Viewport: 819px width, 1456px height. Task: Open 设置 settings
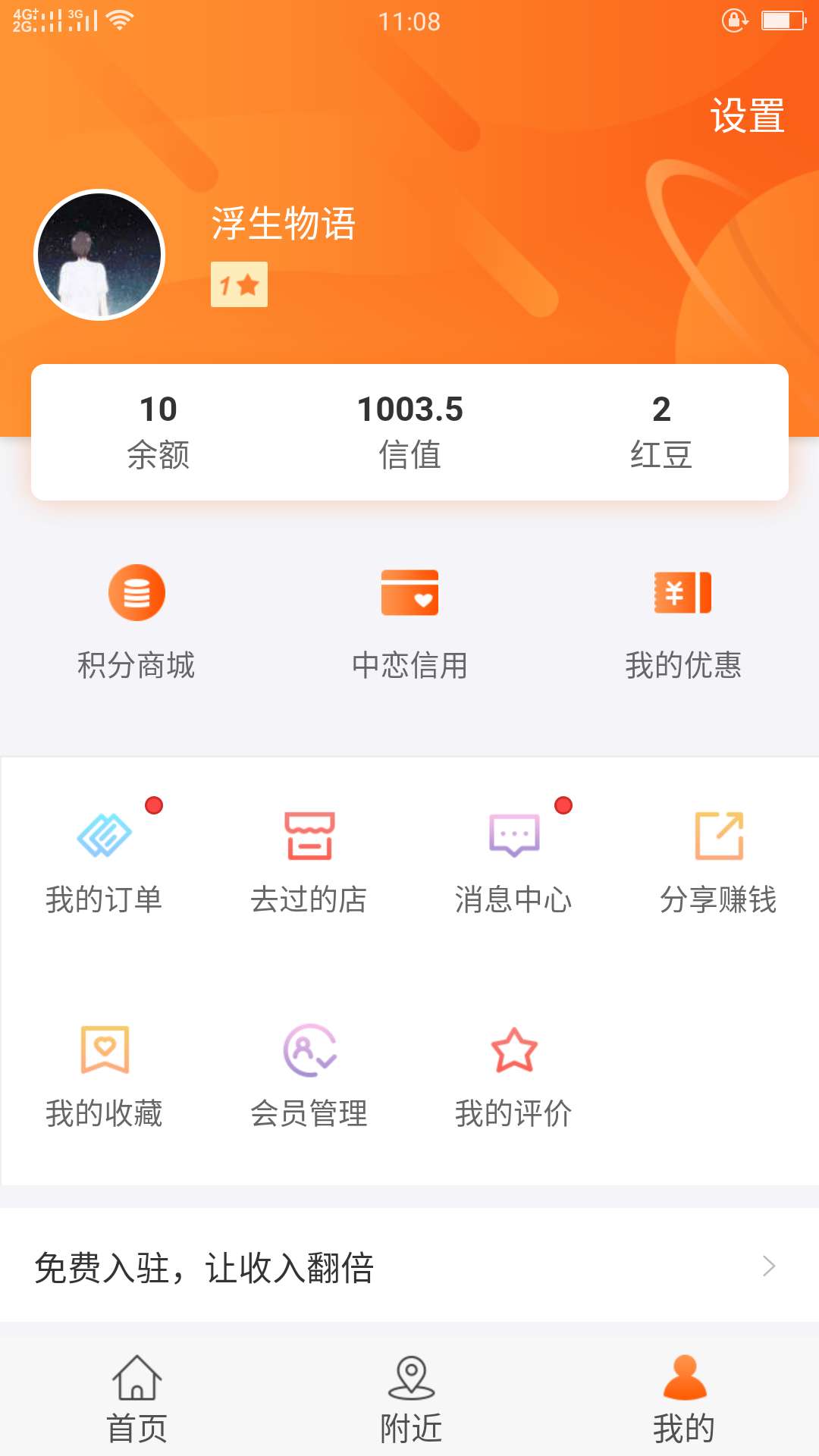pyautogui.click(x=748, y=115)
